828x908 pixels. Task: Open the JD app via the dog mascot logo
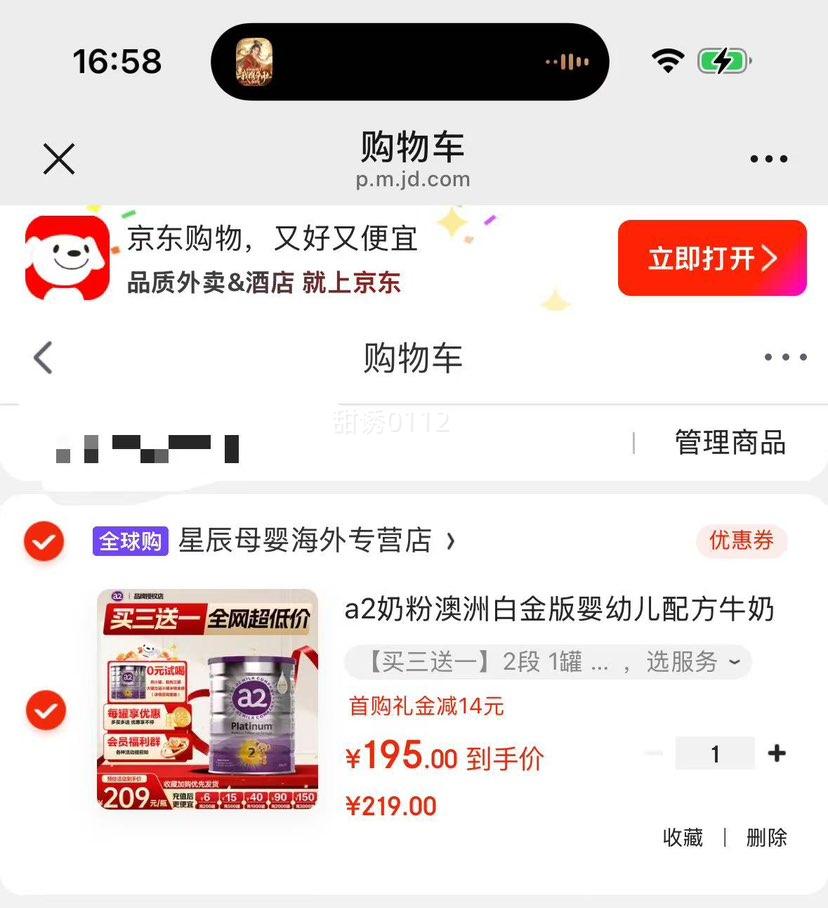65,257
